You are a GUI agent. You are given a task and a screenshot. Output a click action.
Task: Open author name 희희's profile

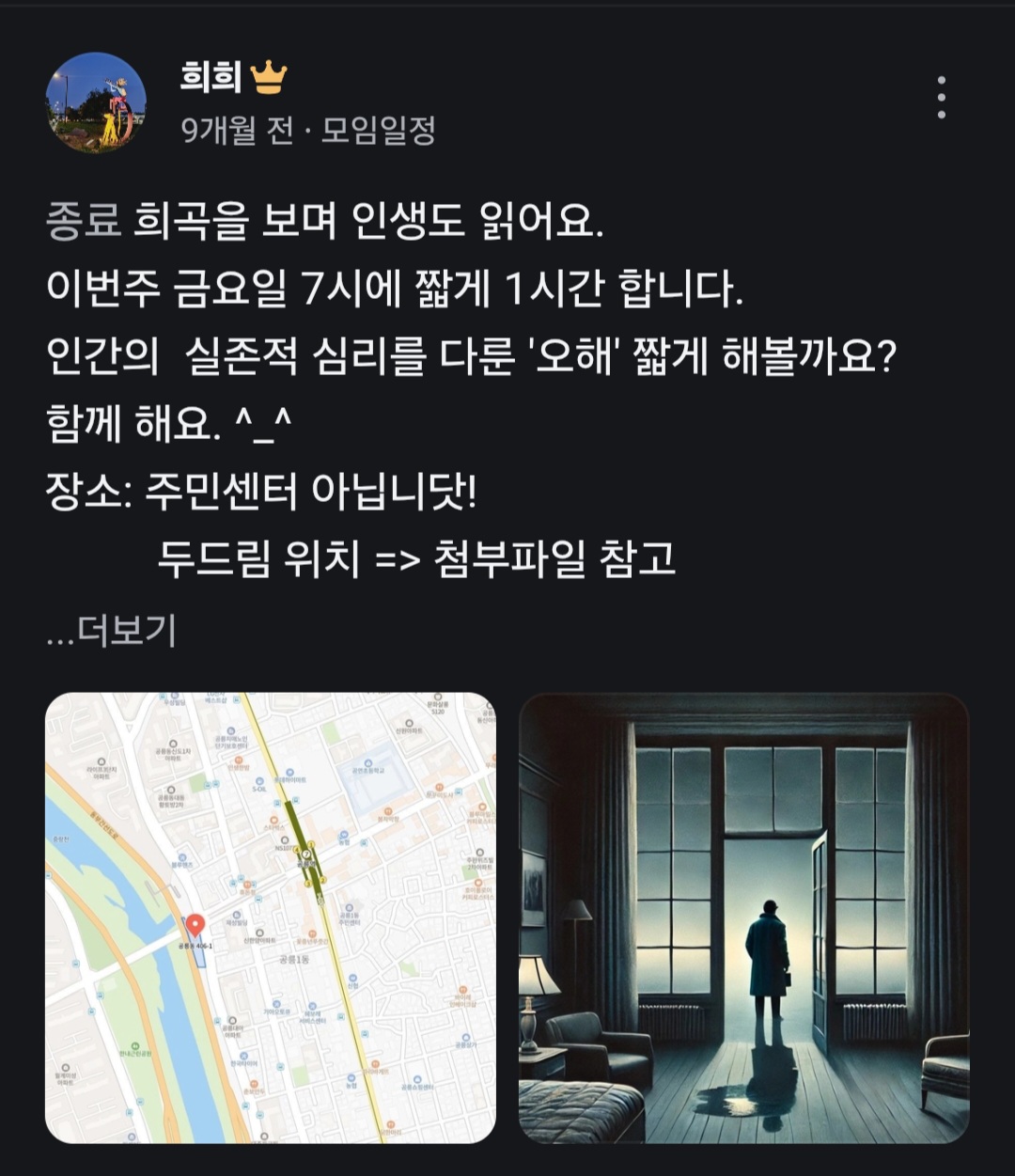coord(211,77)
